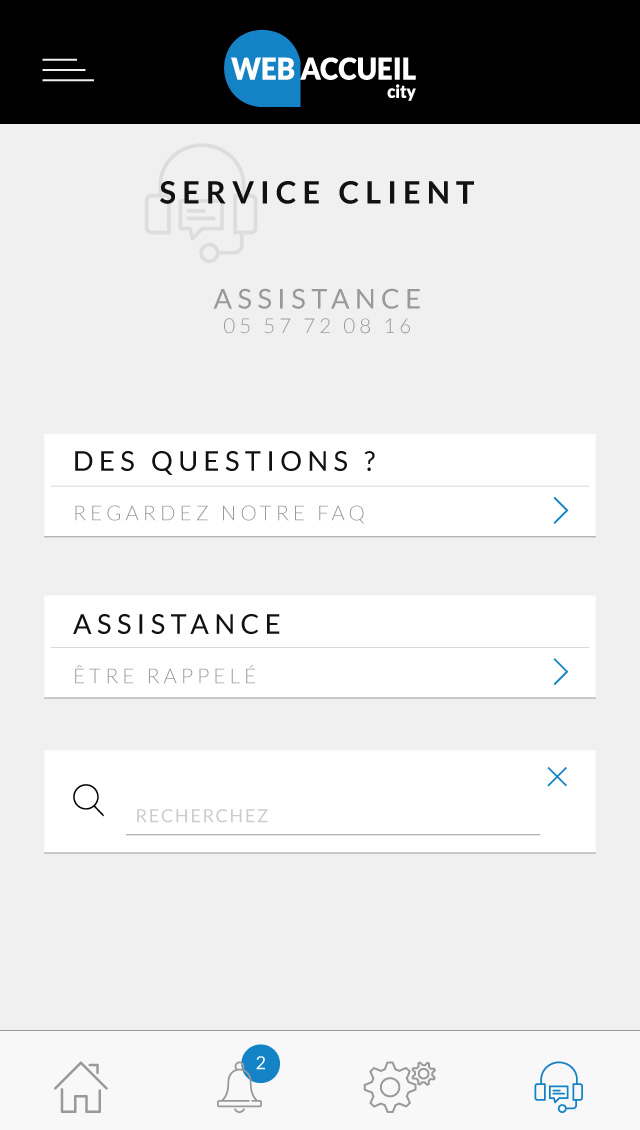Tap the magnifier search icon
Image resolution: width=640 pixels, height=1130 pixels.
[89, 800]
